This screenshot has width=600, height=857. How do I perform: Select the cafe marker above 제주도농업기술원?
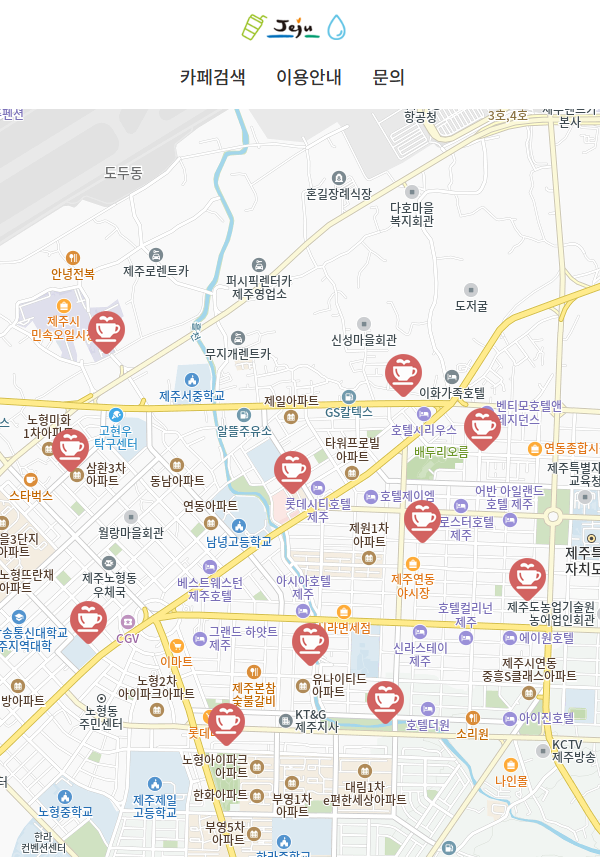pyautogui.click(x=527, y=577)
